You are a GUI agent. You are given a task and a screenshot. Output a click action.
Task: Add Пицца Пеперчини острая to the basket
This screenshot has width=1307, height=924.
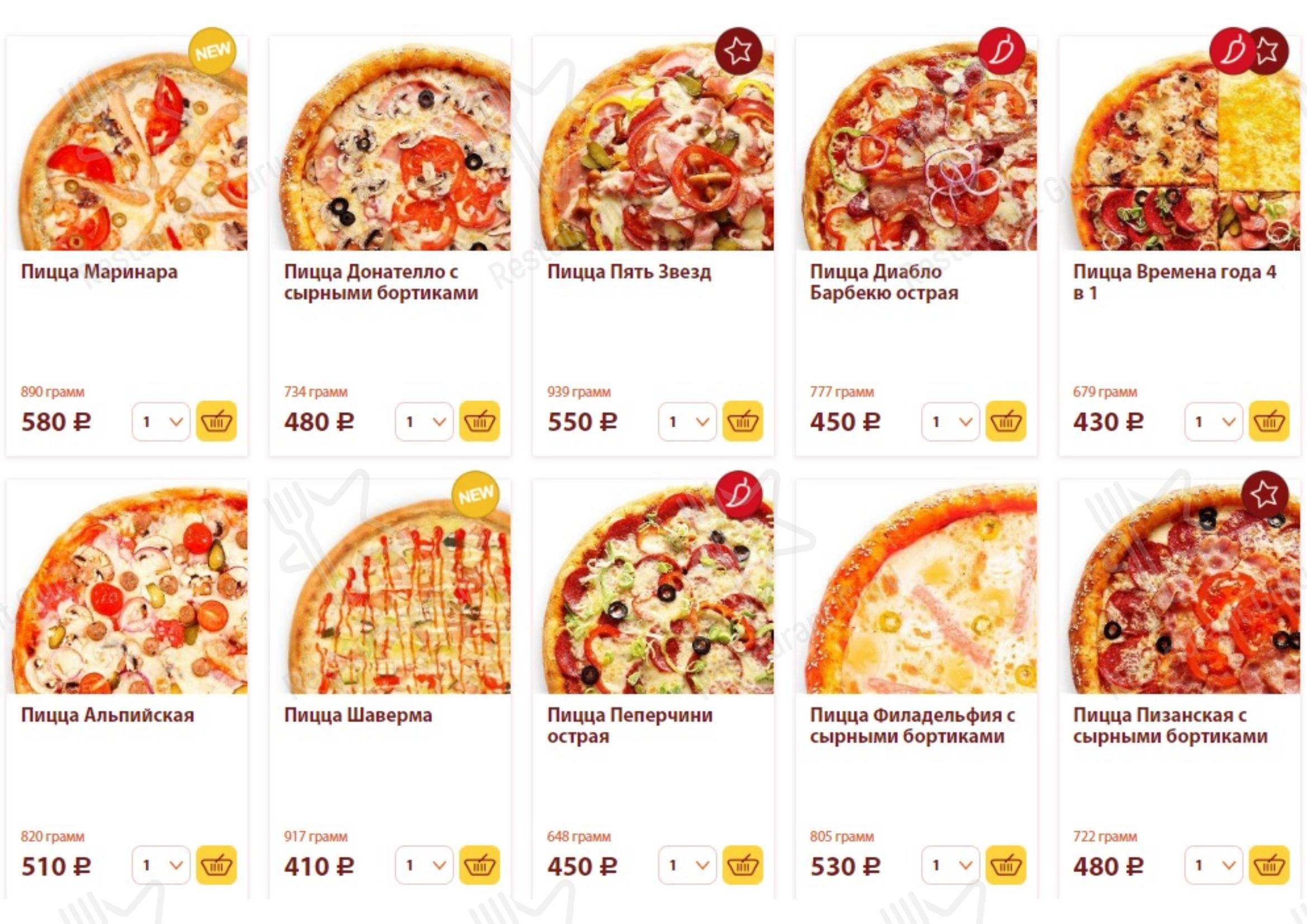tap(742, 865)
